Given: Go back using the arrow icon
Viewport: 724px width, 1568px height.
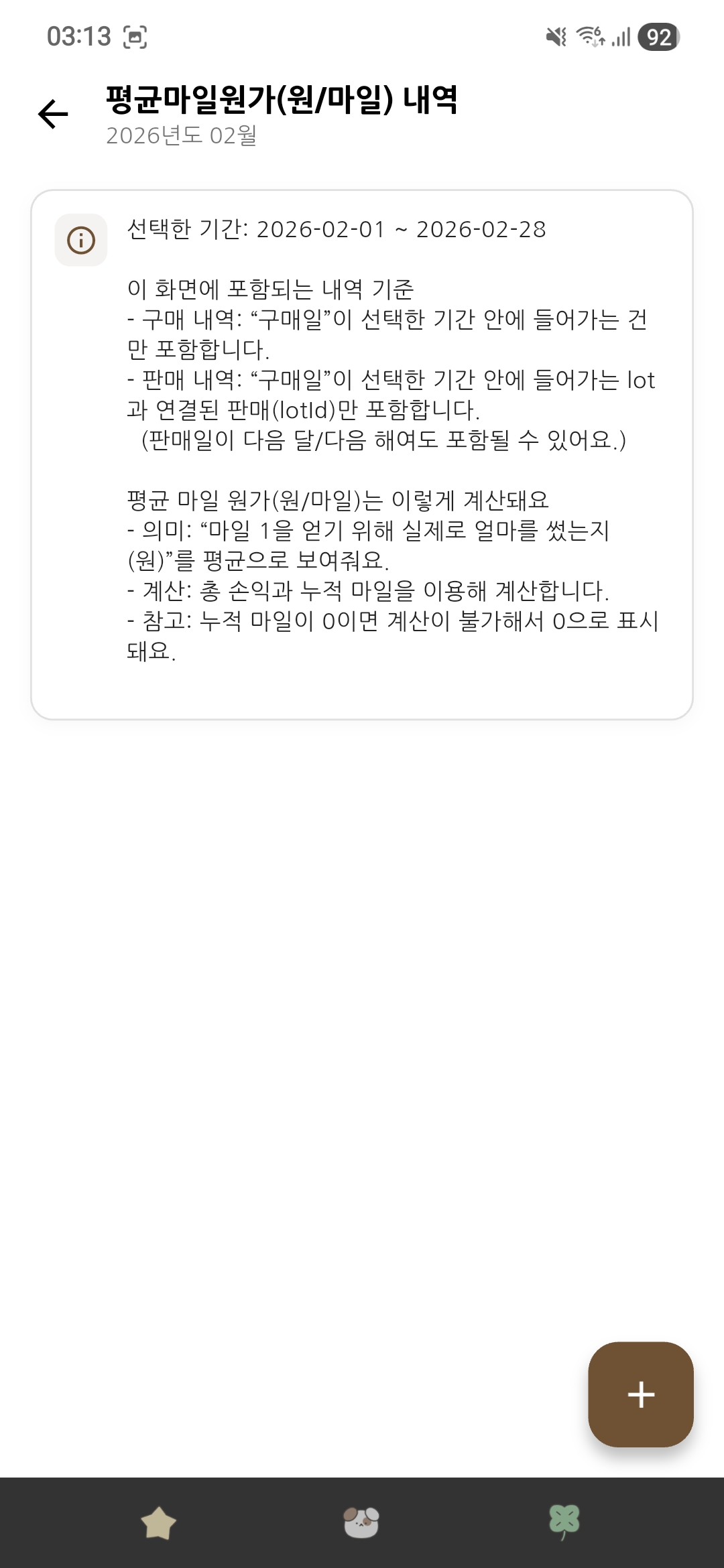Looking at the screenshot, I should point(53,114).
